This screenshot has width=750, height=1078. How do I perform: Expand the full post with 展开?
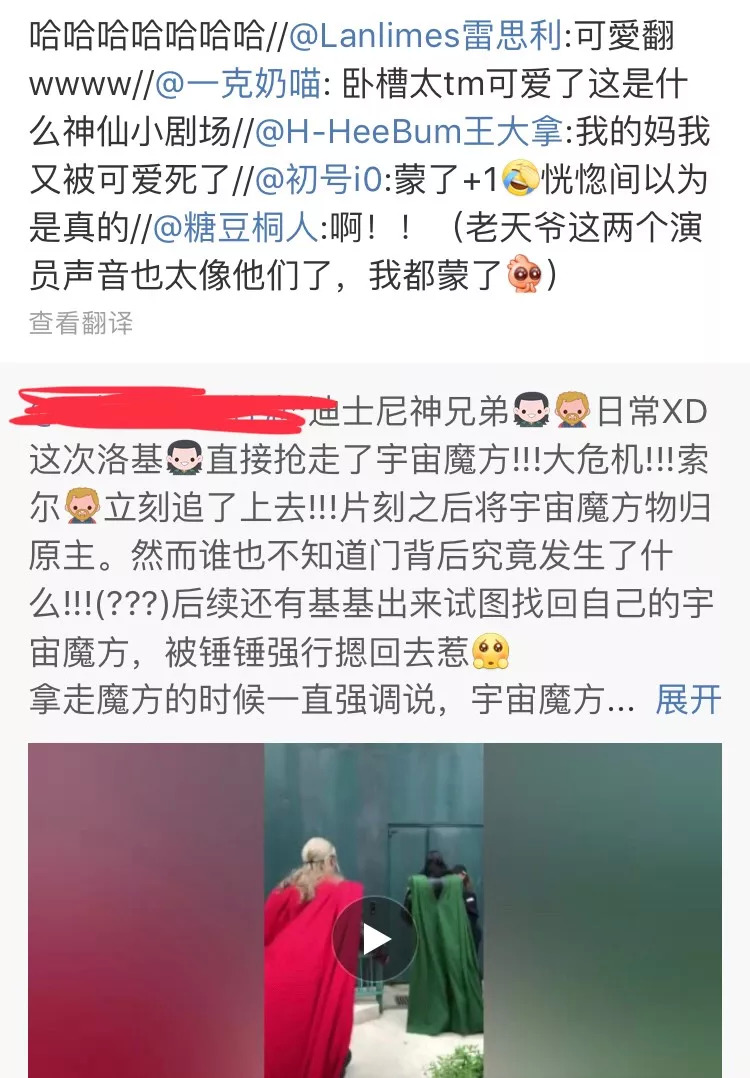[687, 700]
